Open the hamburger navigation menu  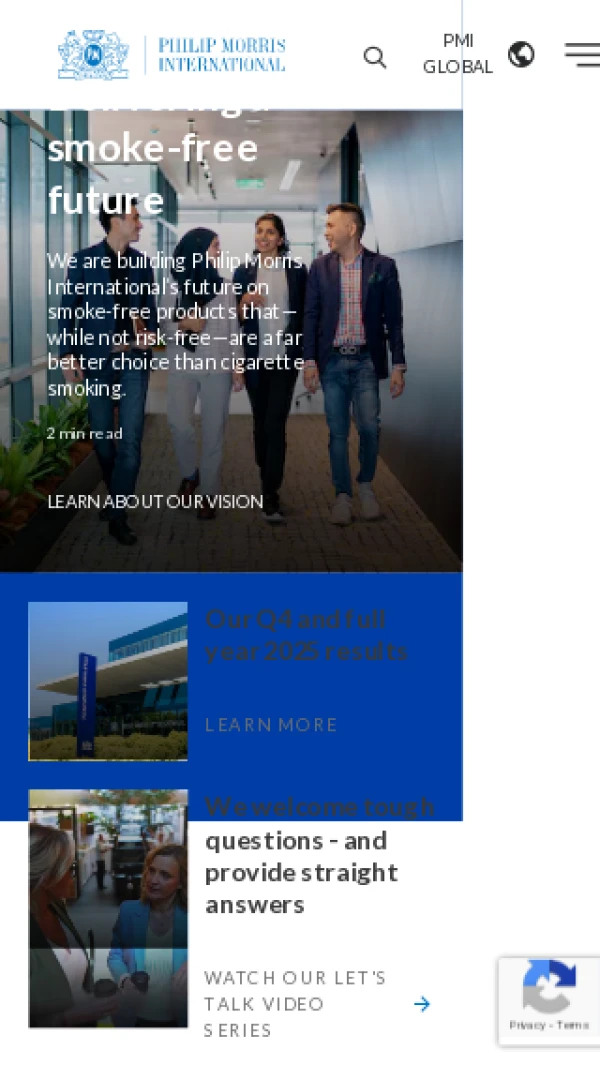point(581,54)
